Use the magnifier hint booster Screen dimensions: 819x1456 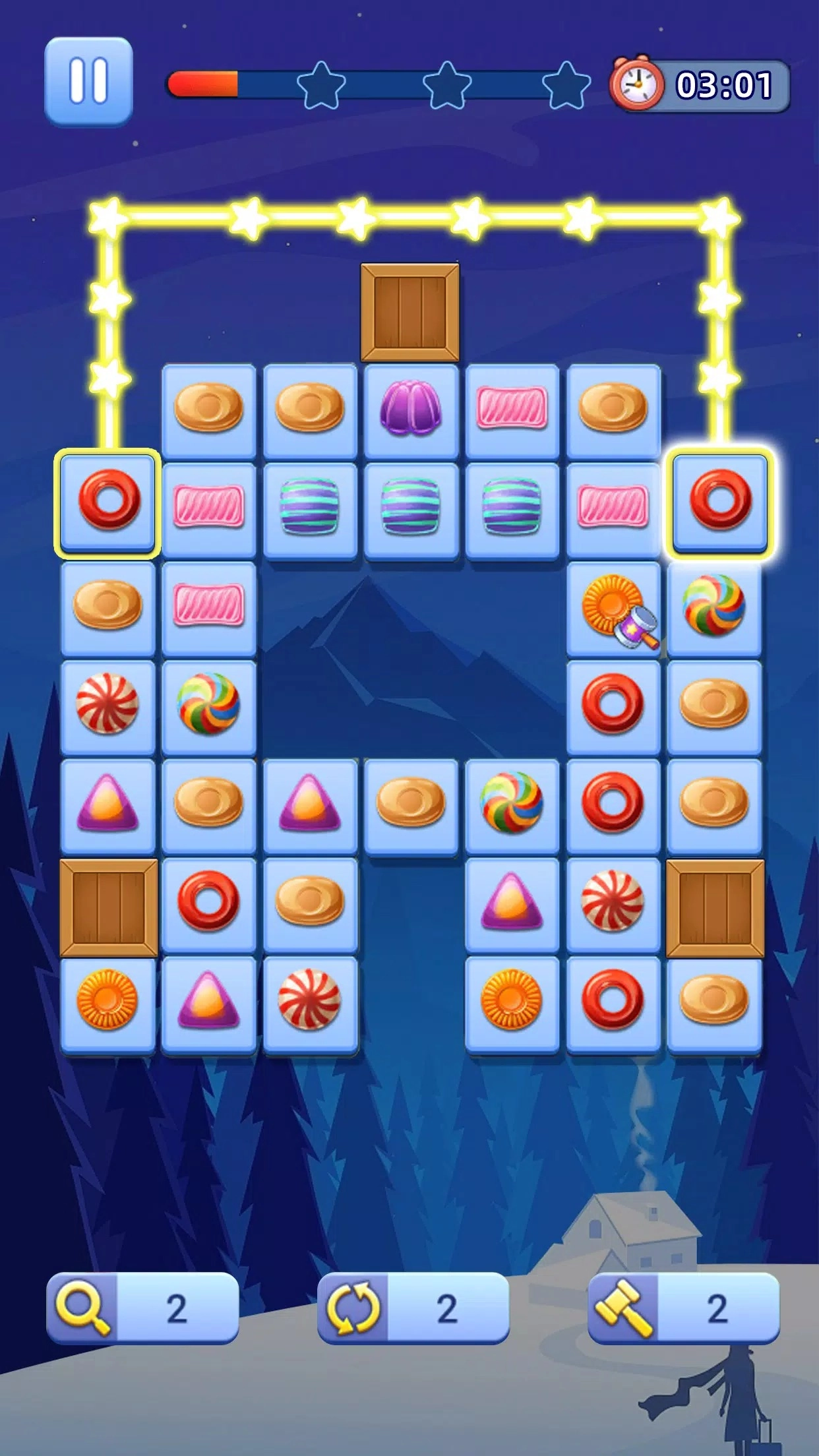142,1308
